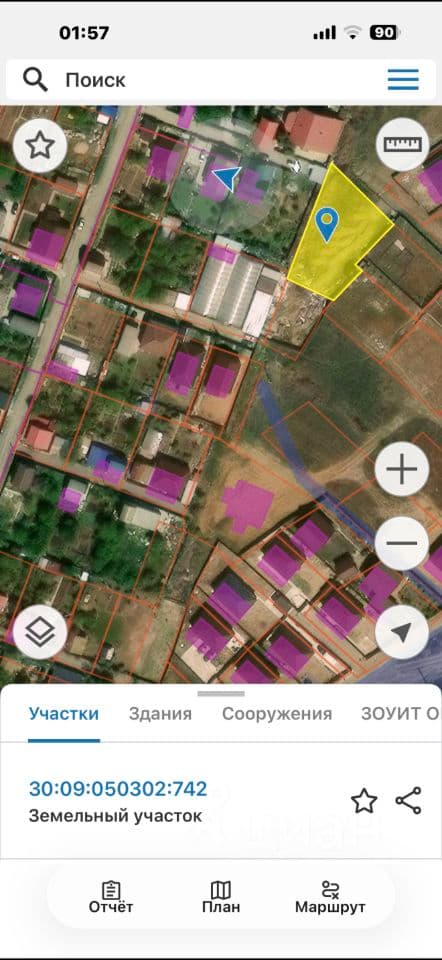This screenshot has width=442, height=960.
Task: Activate the ruler measurement tool
Action: 403,144
